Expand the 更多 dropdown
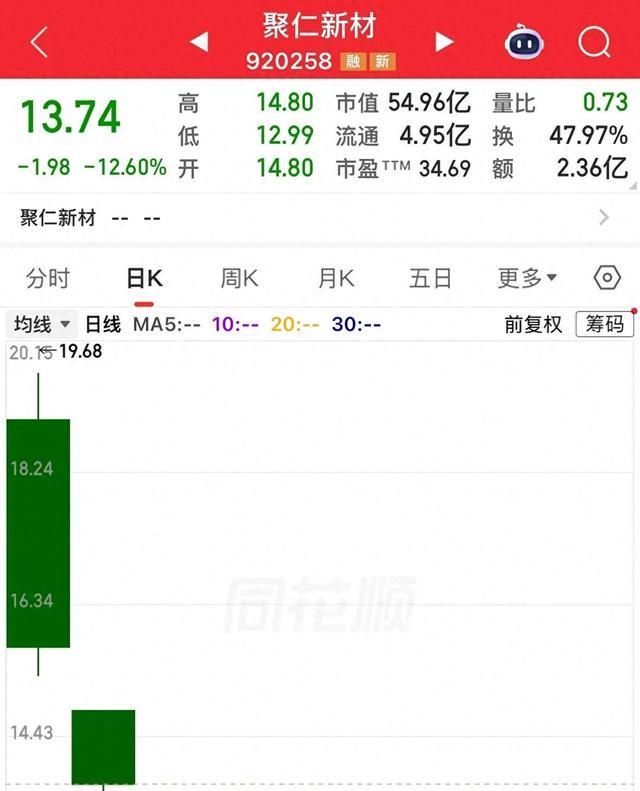The width and height of the screenshot is (640, 791). 527,278
